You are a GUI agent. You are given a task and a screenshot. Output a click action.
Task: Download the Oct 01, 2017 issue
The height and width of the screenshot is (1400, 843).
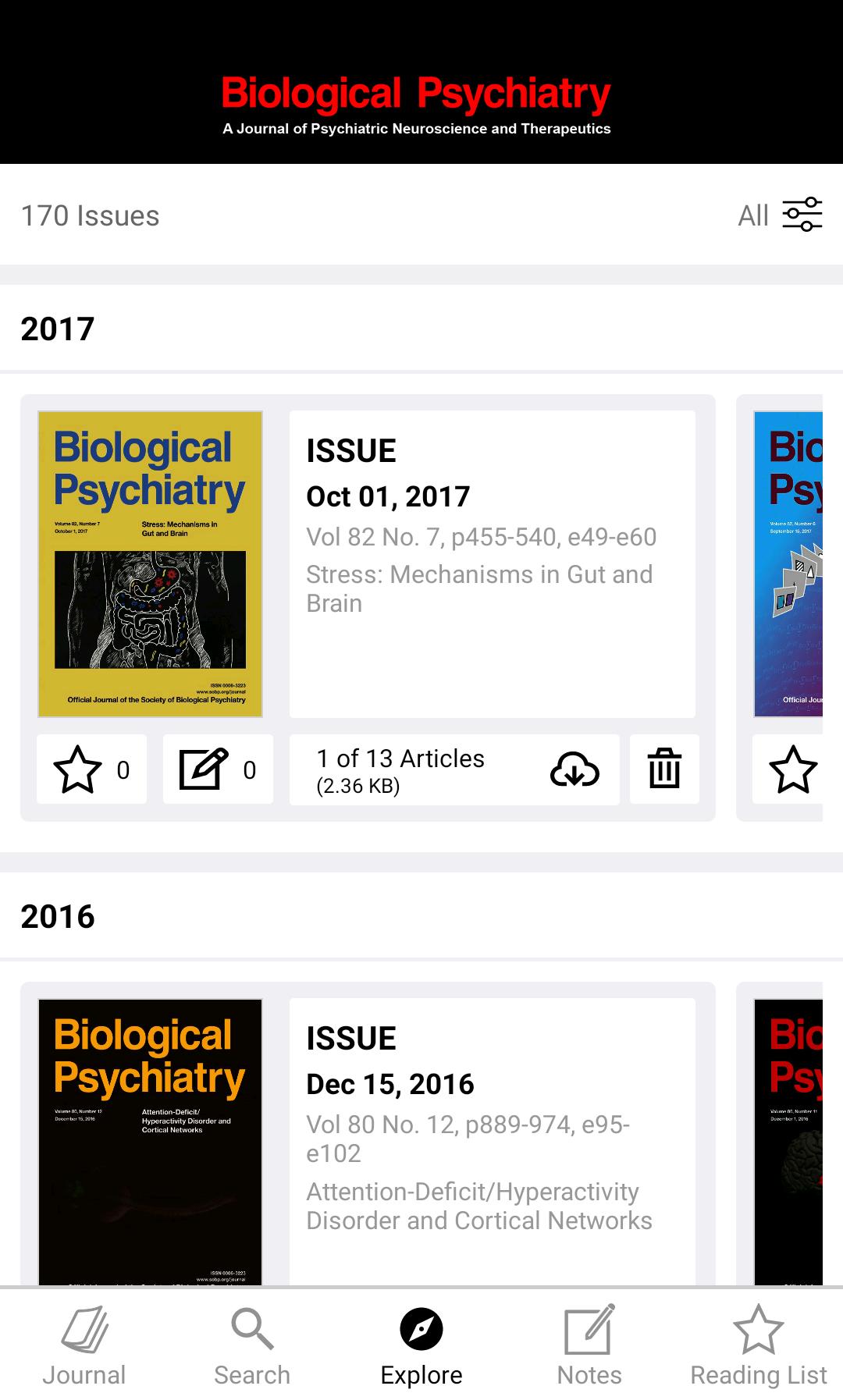(574, 769)
